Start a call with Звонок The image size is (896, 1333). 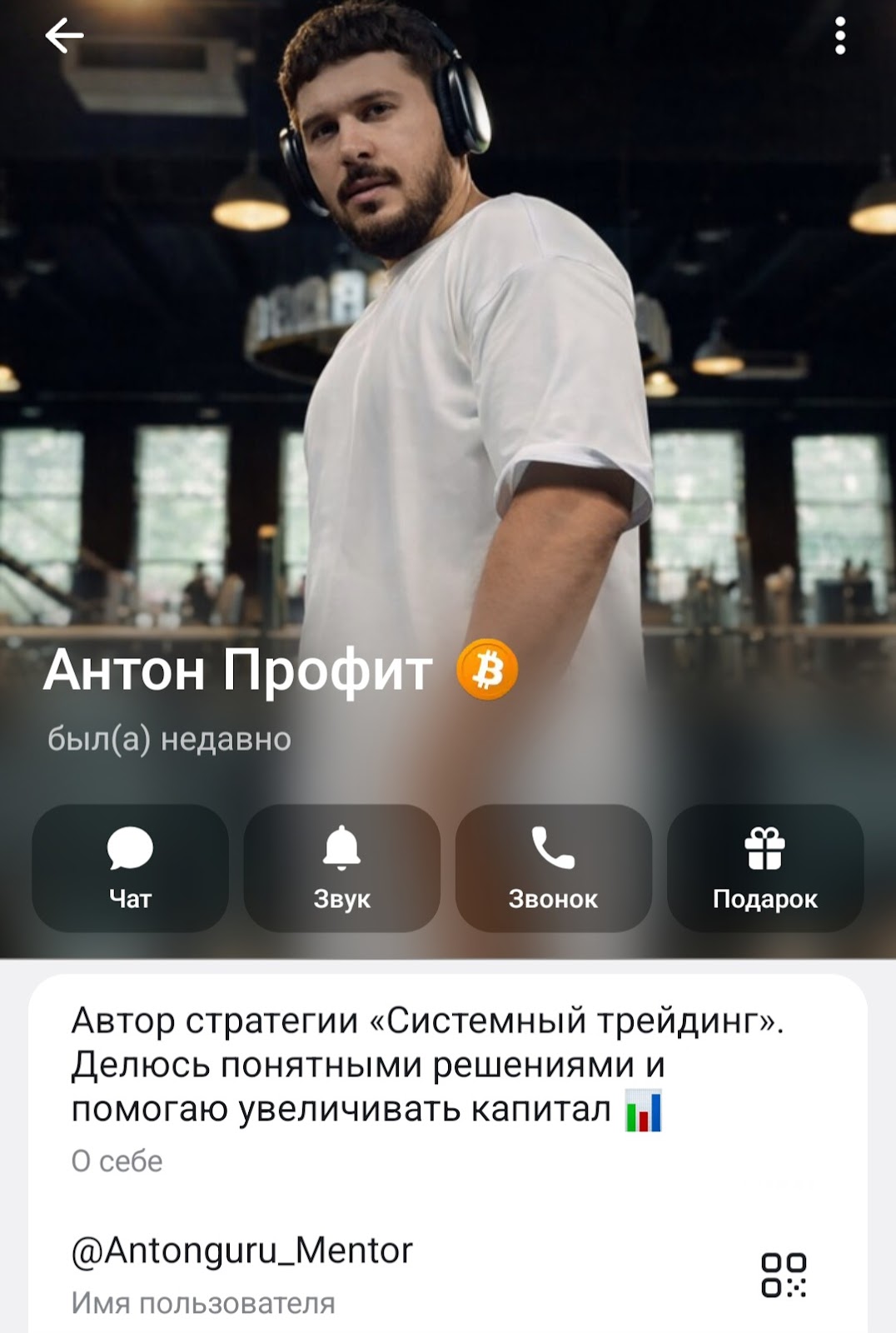(x=554, y=866)
